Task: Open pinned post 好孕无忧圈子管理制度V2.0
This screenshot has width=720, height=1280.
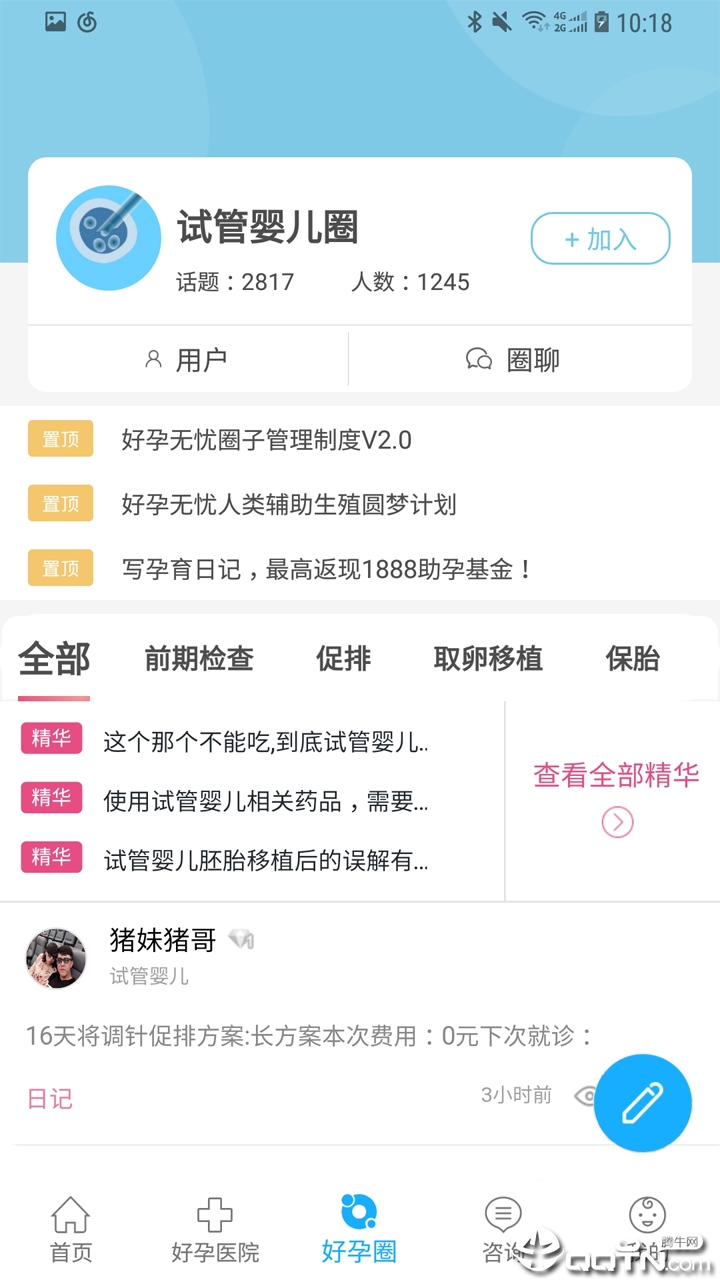Action: point(266,440)
